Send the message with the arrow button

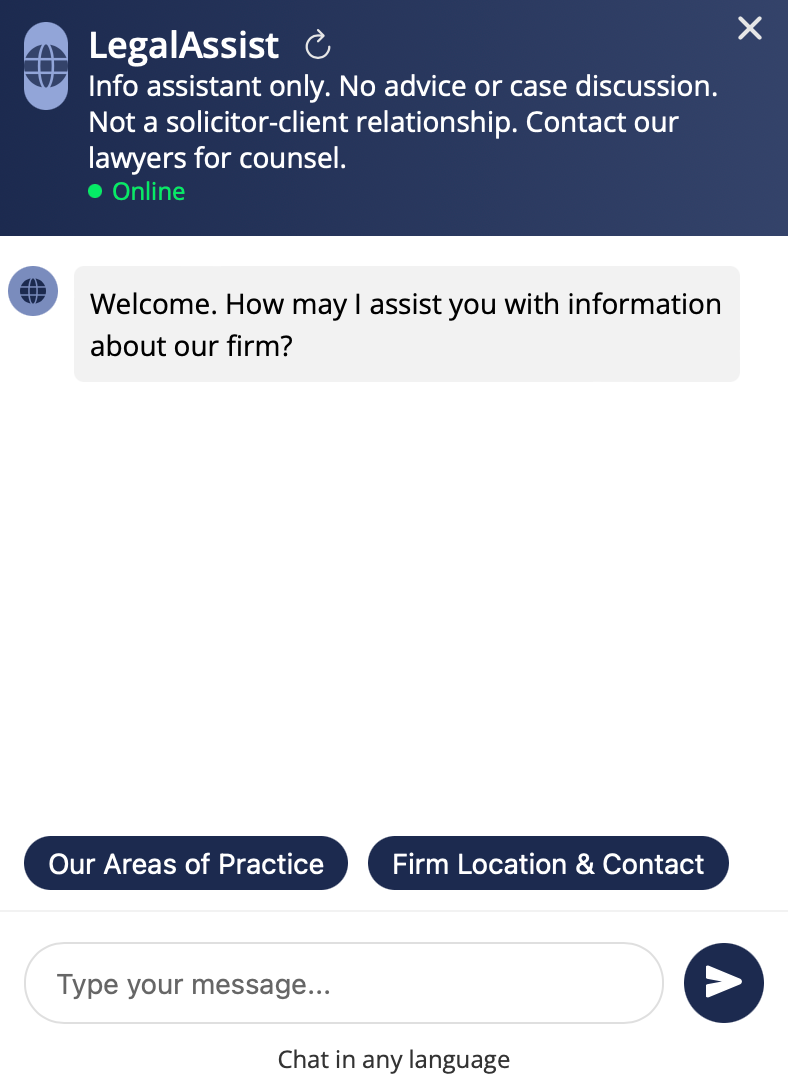tap(724, 983)
